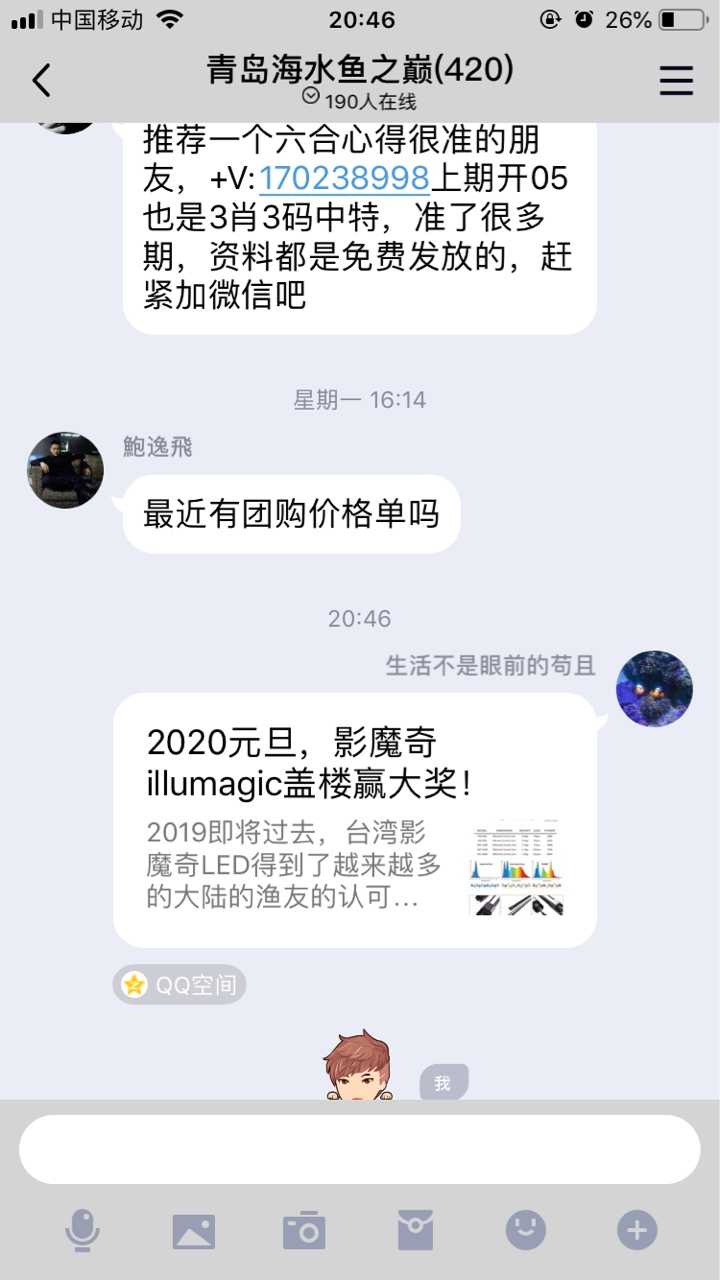Open the camera to take a photo
This screenshot has width=720, height=1280.
point(304,1230)
